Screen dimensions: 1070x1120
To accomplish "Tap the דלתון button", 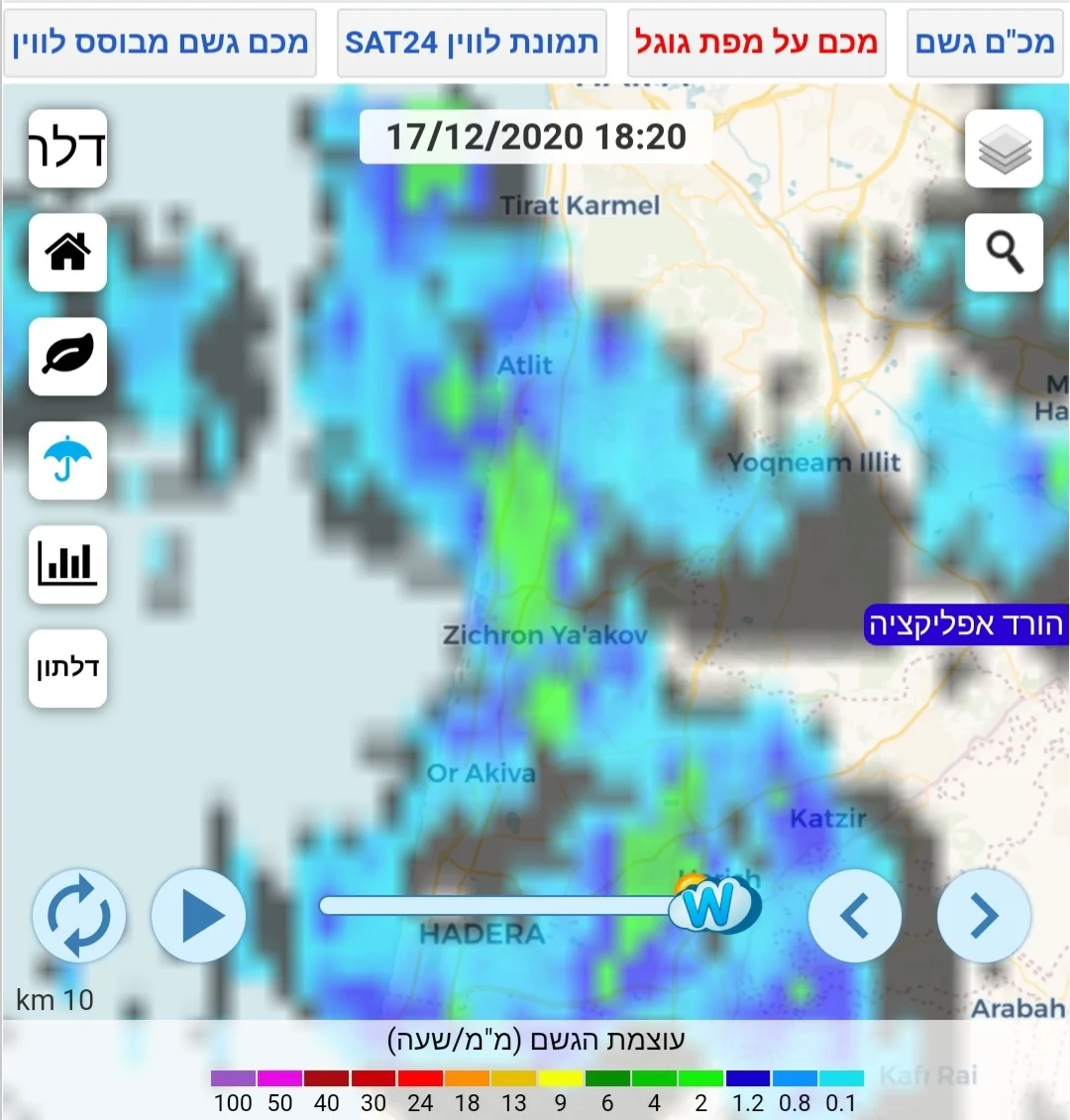I will (x=67, y=669).
